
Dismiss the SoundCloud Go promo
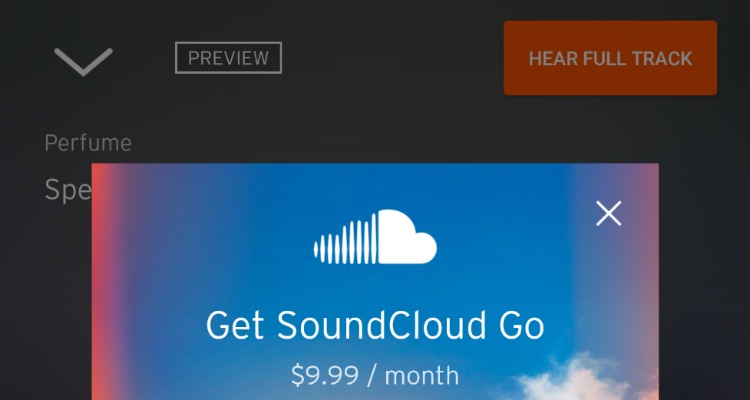(608, 213)
